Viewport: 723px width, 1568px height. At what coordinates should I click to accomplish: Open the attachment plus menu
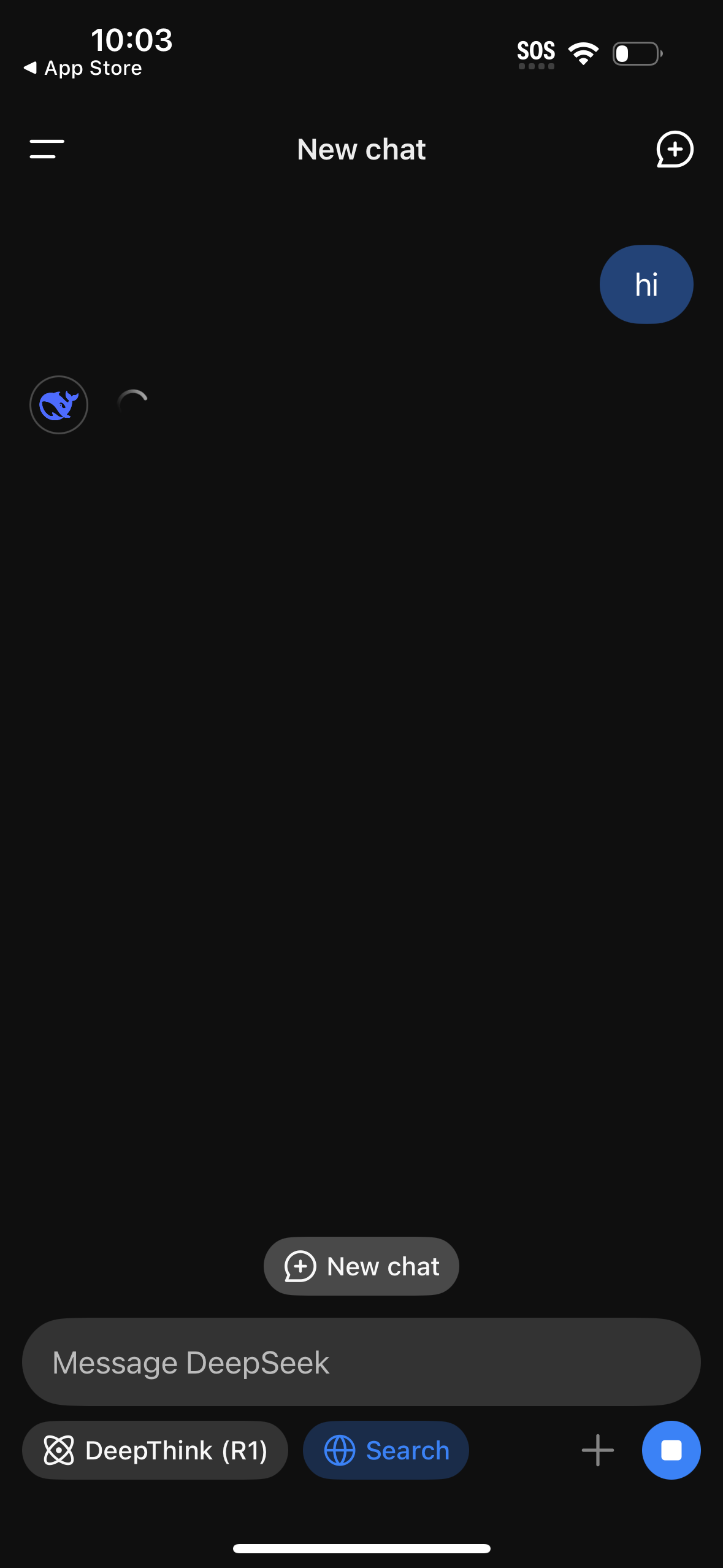[597, 1450]
